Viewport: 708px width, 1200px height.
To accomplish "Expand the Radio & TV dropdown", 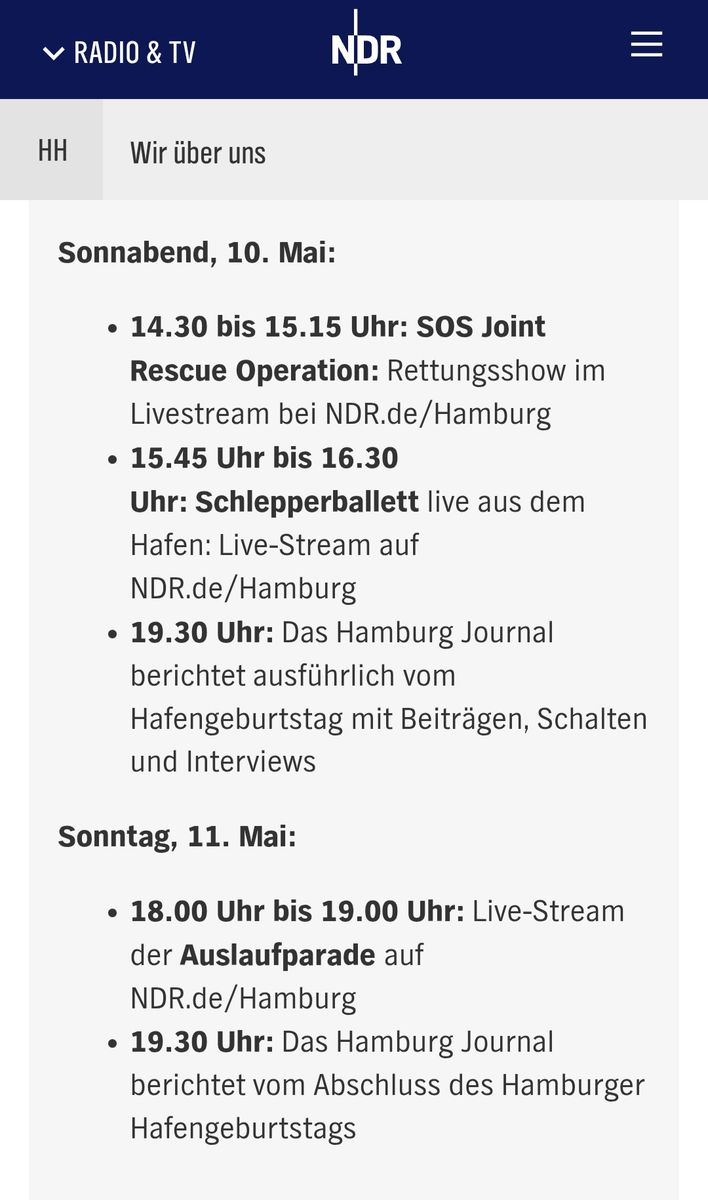I will [120, 52].
